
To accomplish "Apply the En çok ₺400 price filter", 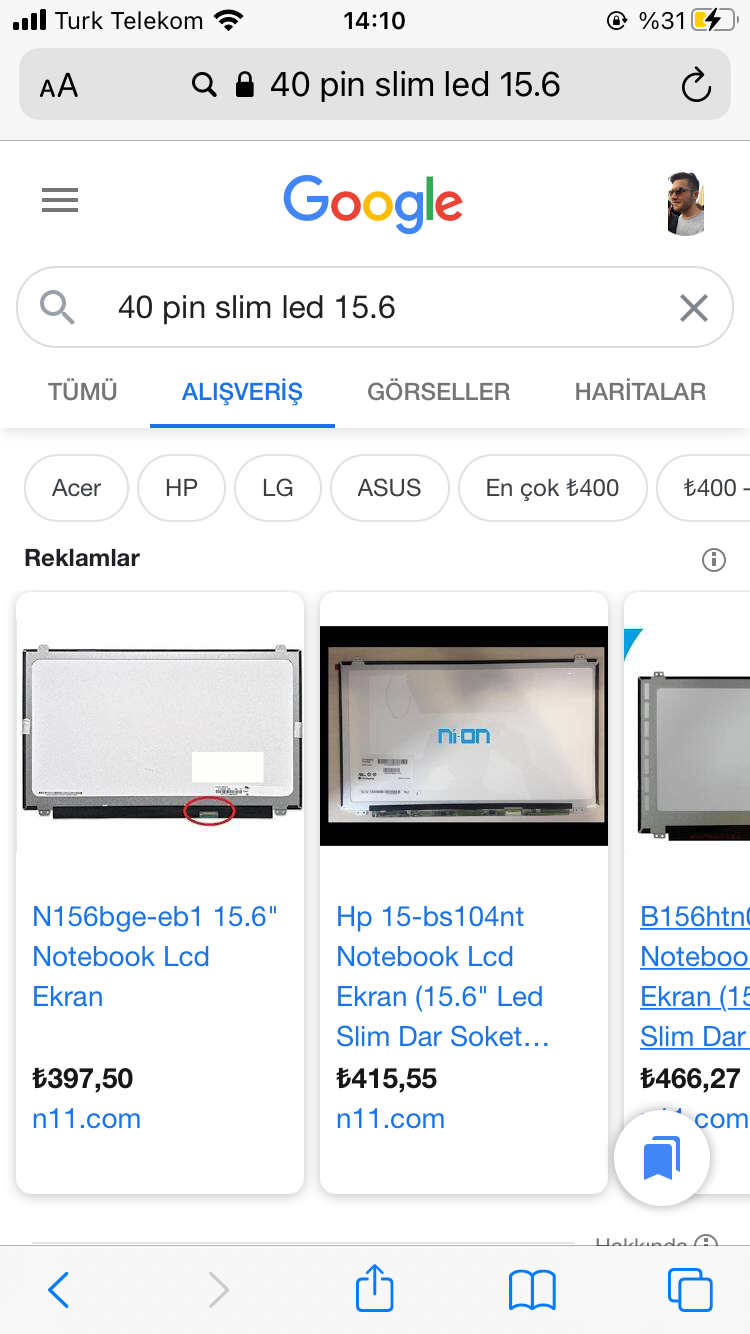I will pyautogui.click(x=553, y=488).
